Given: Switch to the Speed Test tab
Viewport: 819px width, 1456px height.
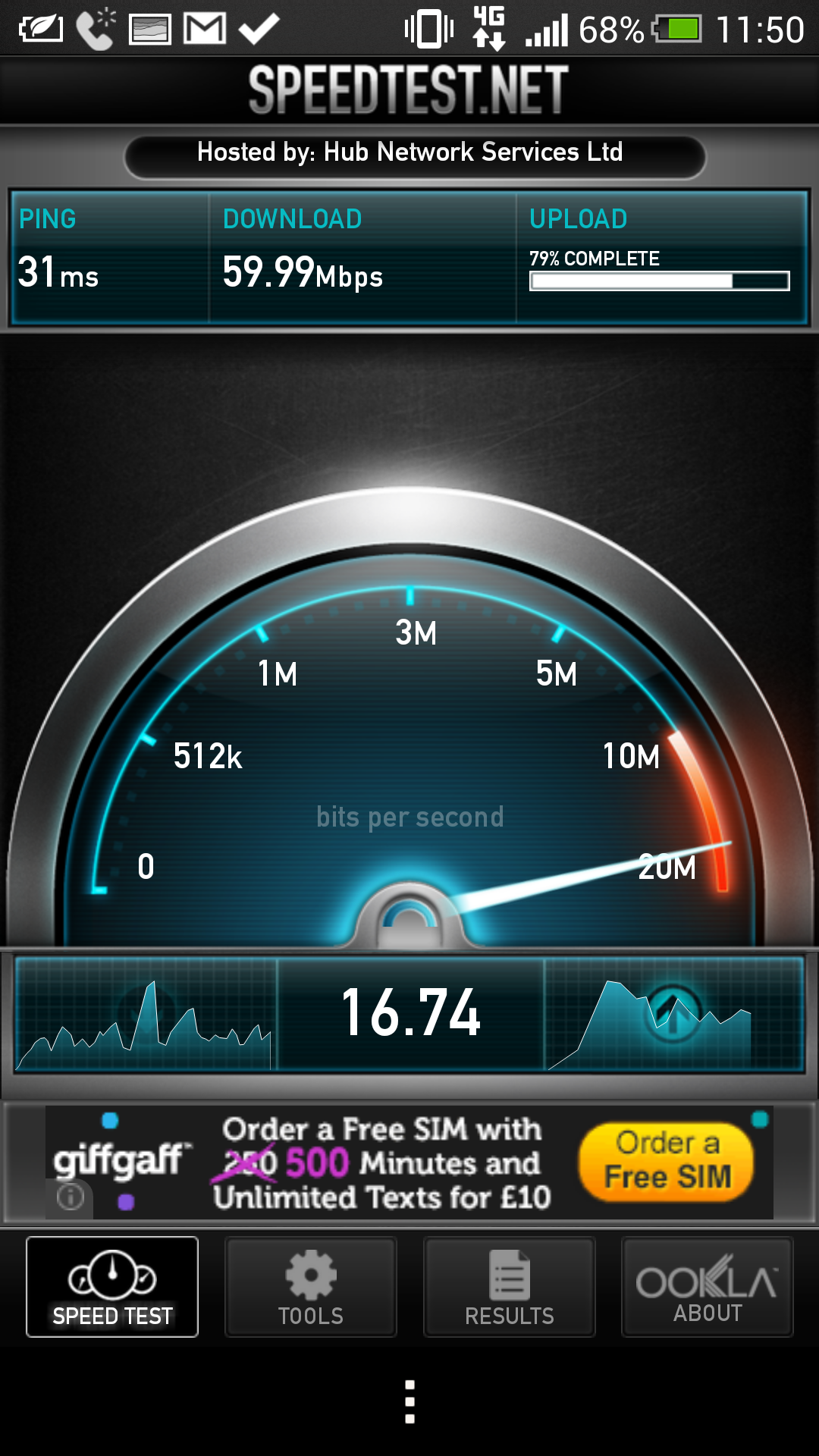Looking at the screenshot, I should coord(112,1286).
